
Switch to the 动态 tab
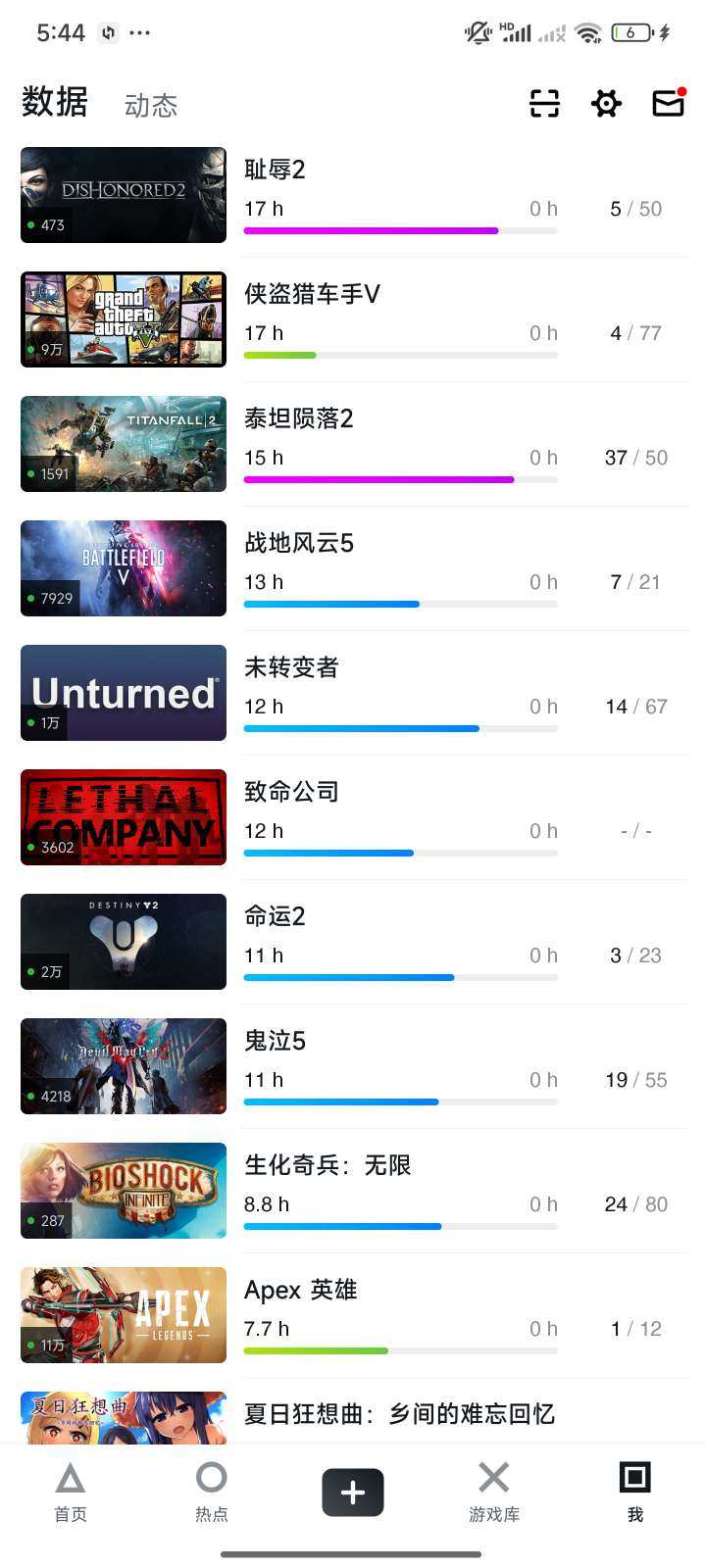151,106
